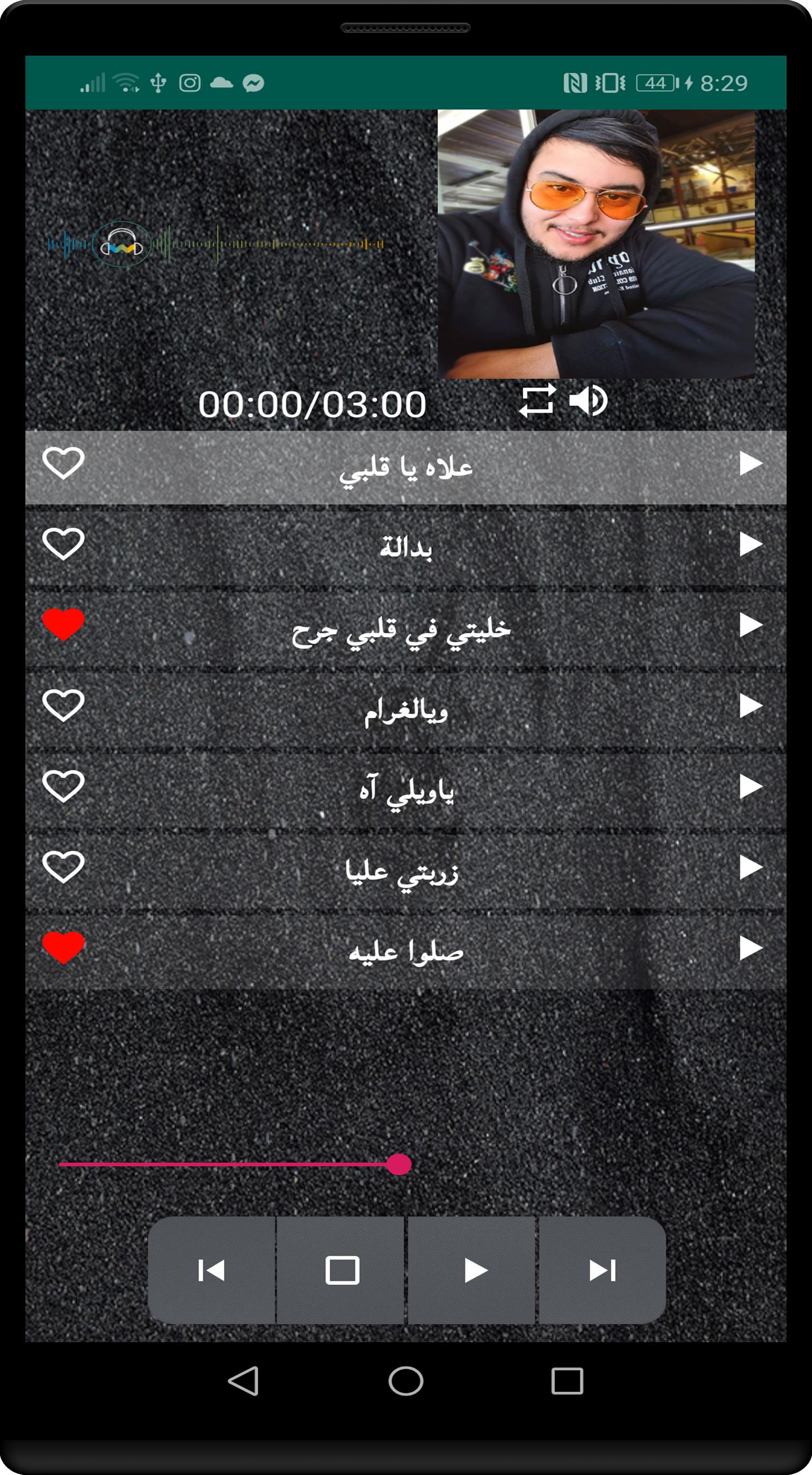Play the song خليتي في قلبي جرح
Image resolution: width=812 pixels, height=1475 pixels.
coord(750,625)
